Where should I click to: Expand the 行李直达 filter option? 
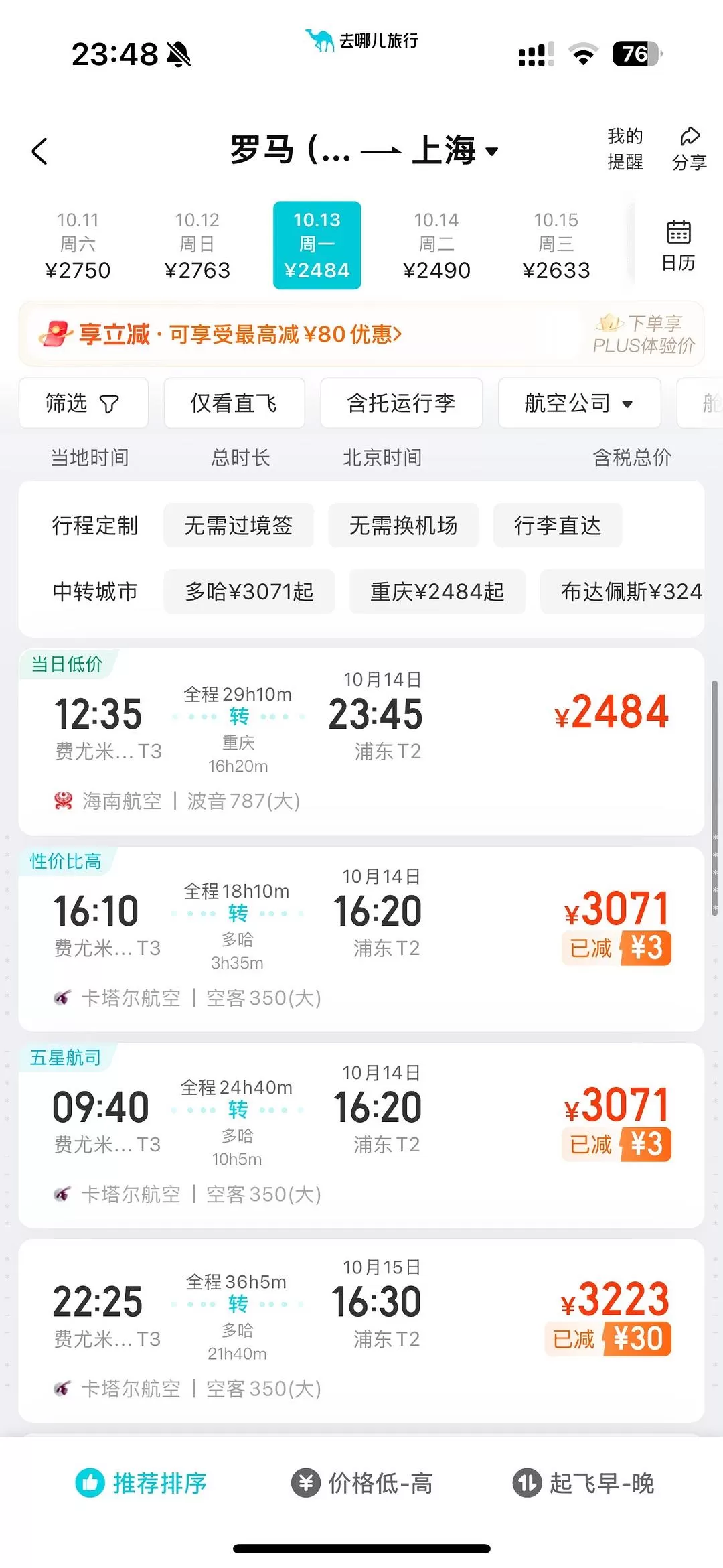coord(558,526)
